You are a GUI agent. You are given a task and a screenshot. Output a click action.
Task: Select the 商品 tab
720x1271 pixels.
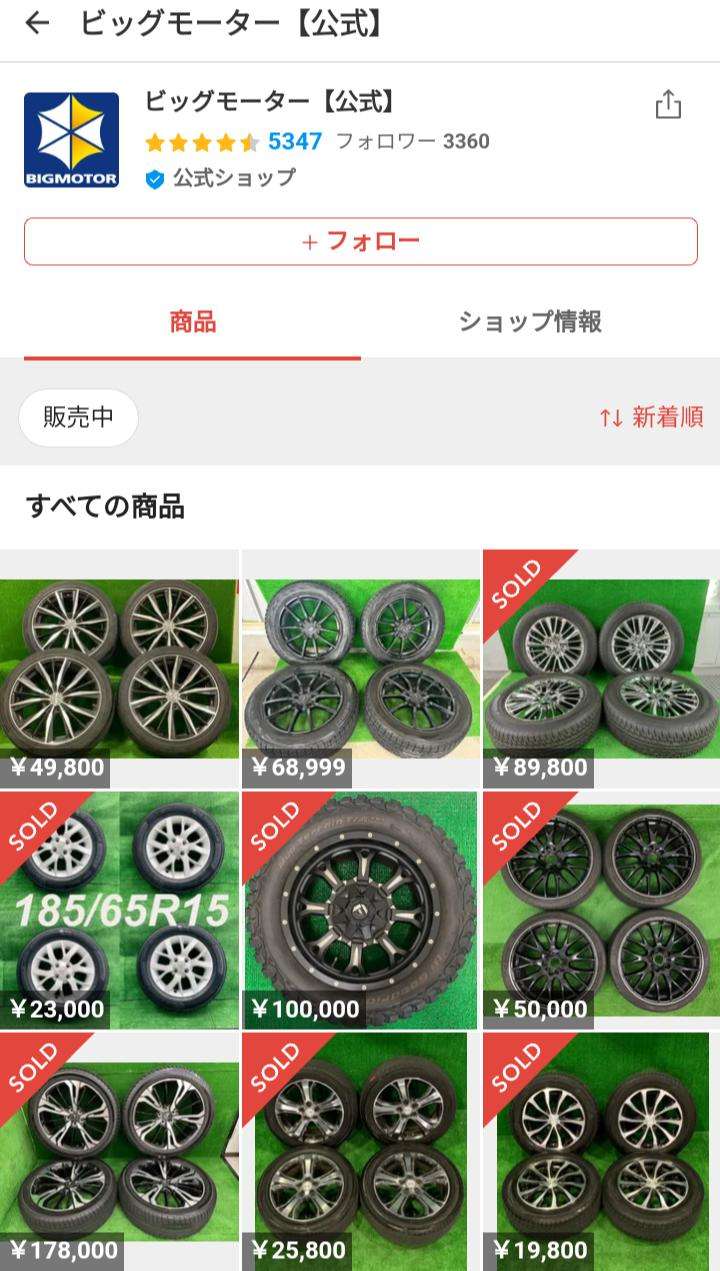192,322
